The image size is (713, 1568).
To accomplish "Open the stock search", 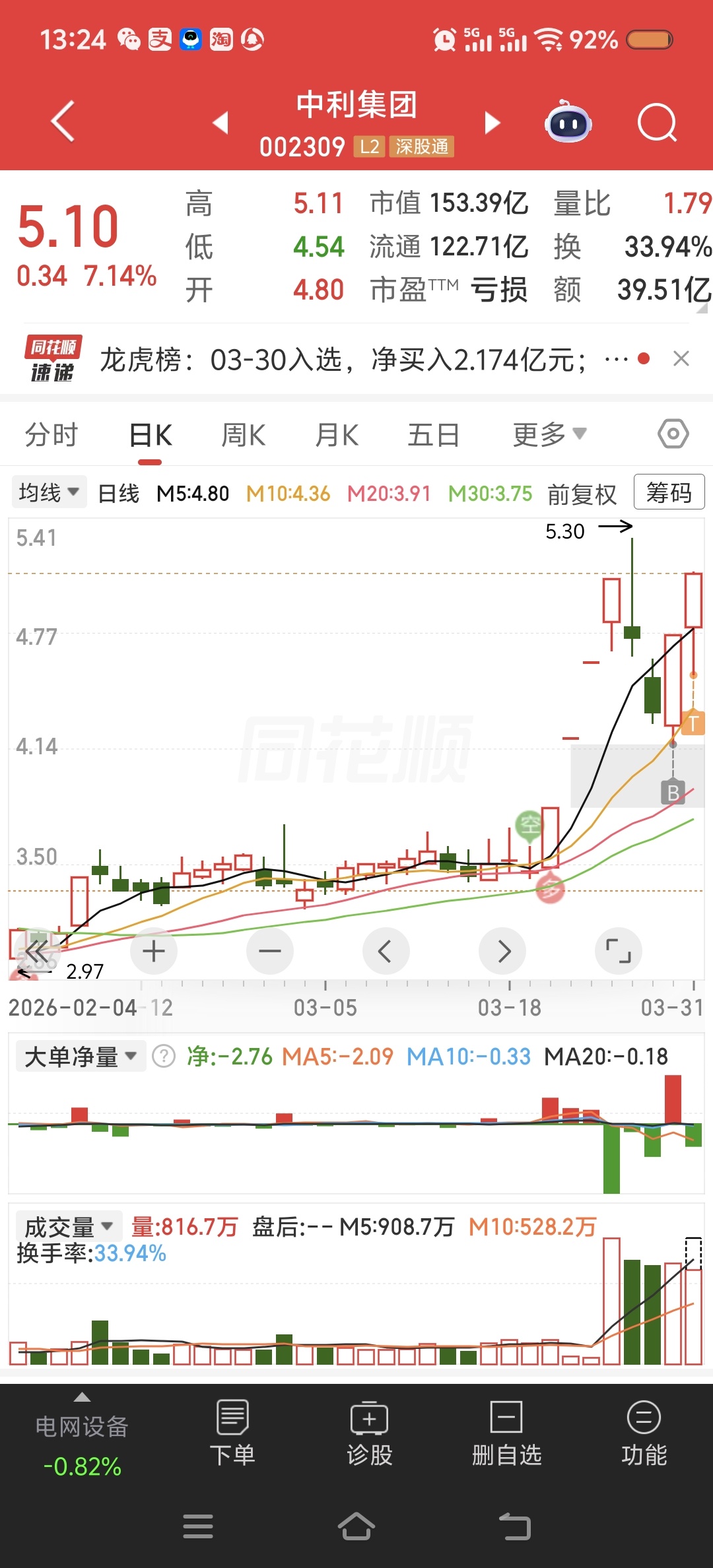I will click(657, 123).
